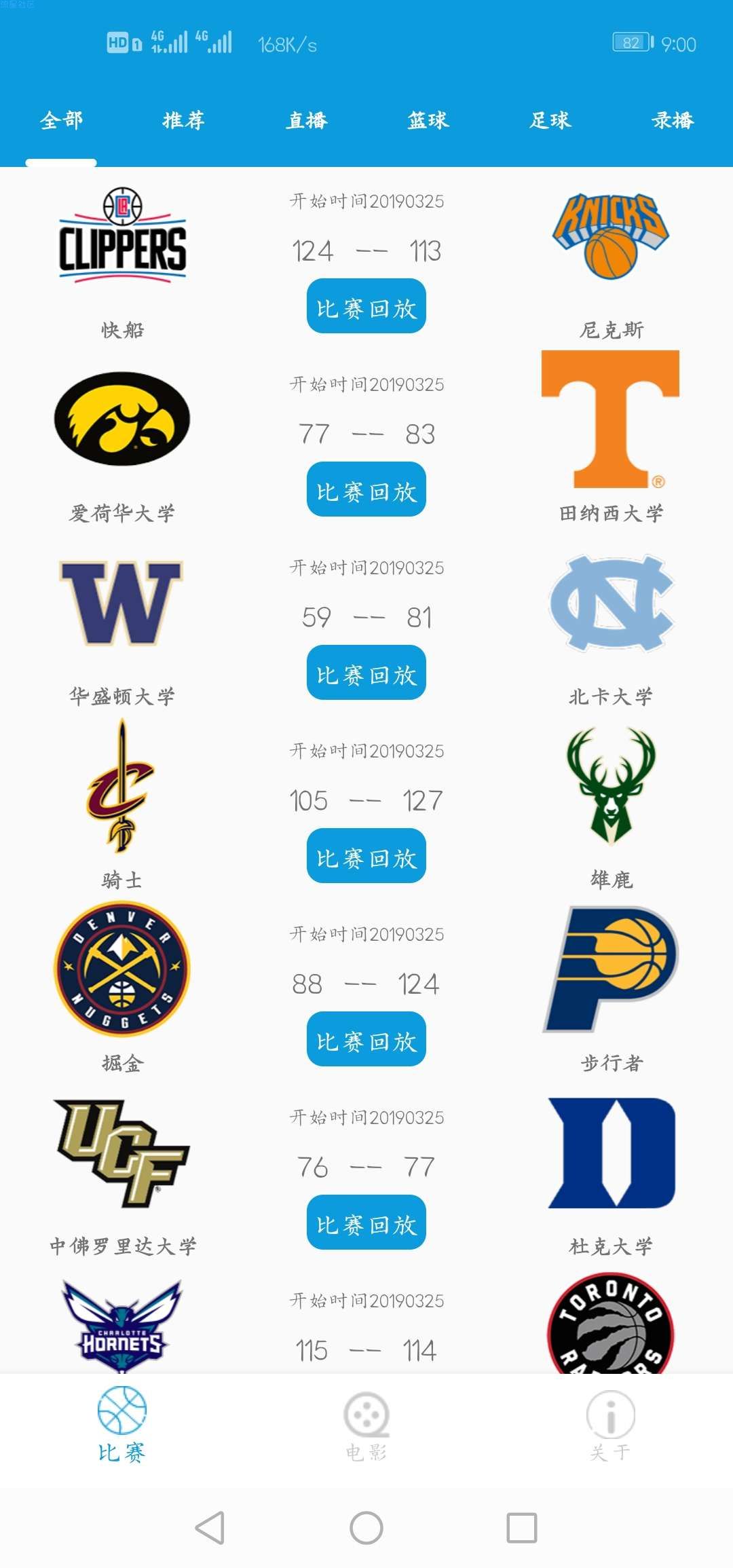Image resolution: width=733 pixels, height=1568 pixels.
Task: Switch to the 足球 tab
Action: 550,120
